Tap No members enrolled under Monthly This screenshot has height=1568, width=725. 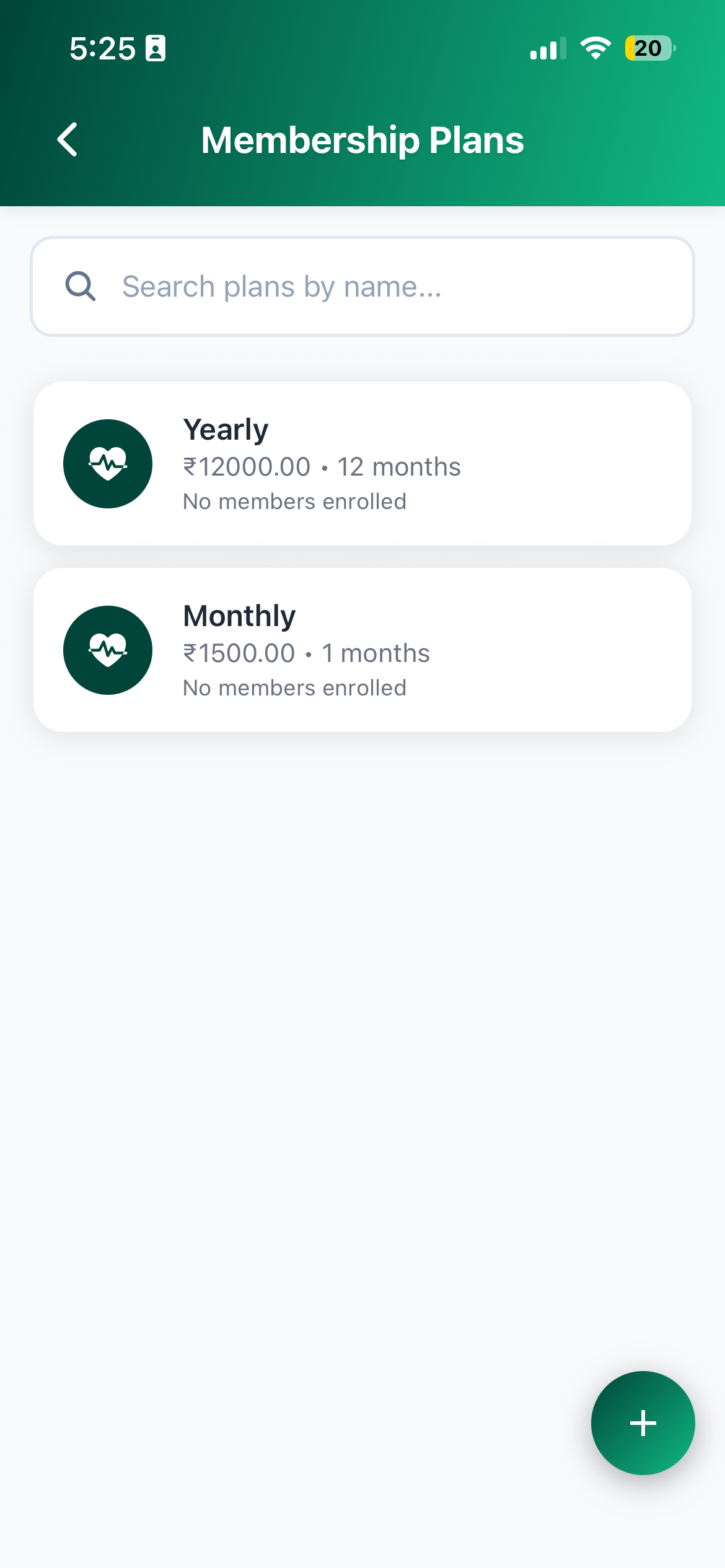tap(294, 687)
